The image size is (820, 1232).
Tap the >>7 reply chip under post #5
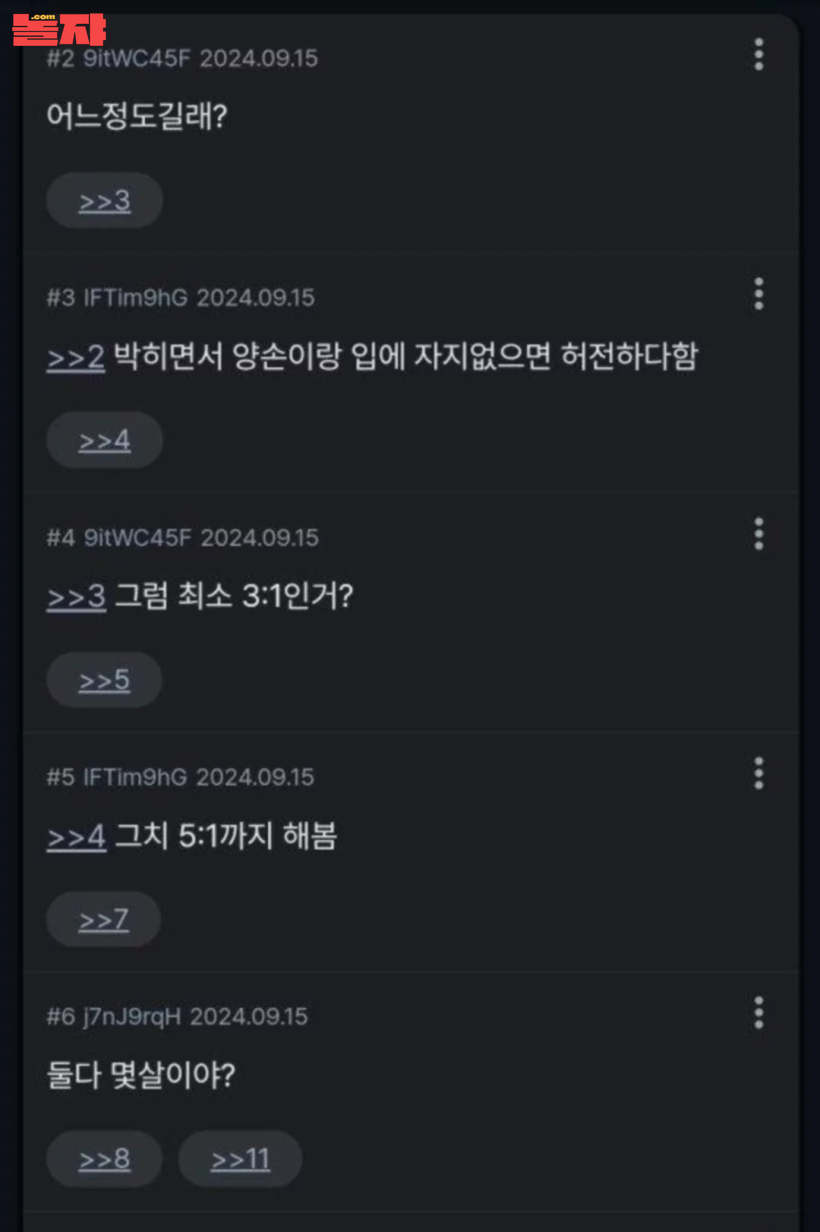[x=104, y=919]
